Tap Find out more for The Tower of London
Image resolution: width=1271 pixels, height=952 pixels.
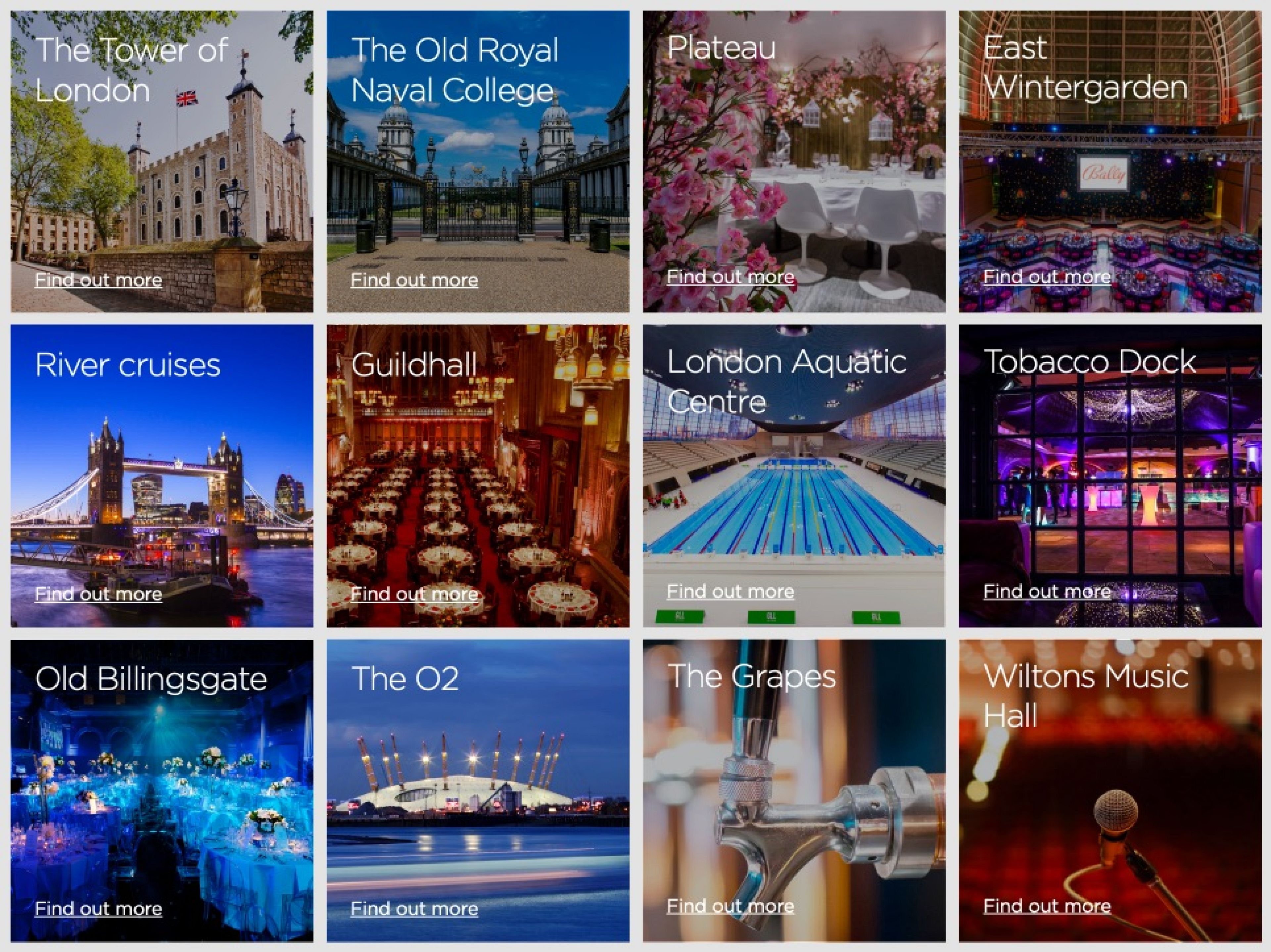[98, 280]
